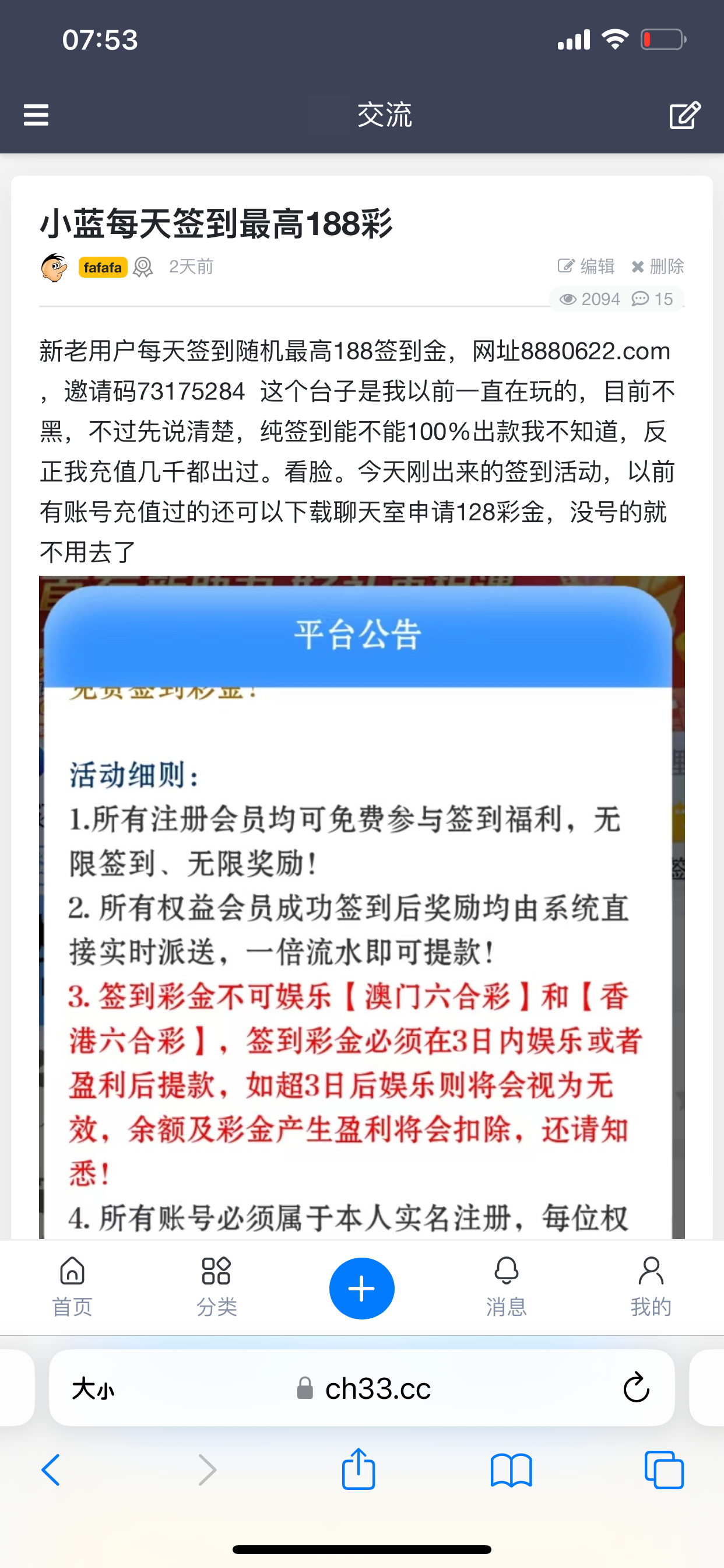Go back to the previous page
Image resolution: width=724 pixels, height=1568 pixels.
pyautogui.click(x=51, y=1470)
